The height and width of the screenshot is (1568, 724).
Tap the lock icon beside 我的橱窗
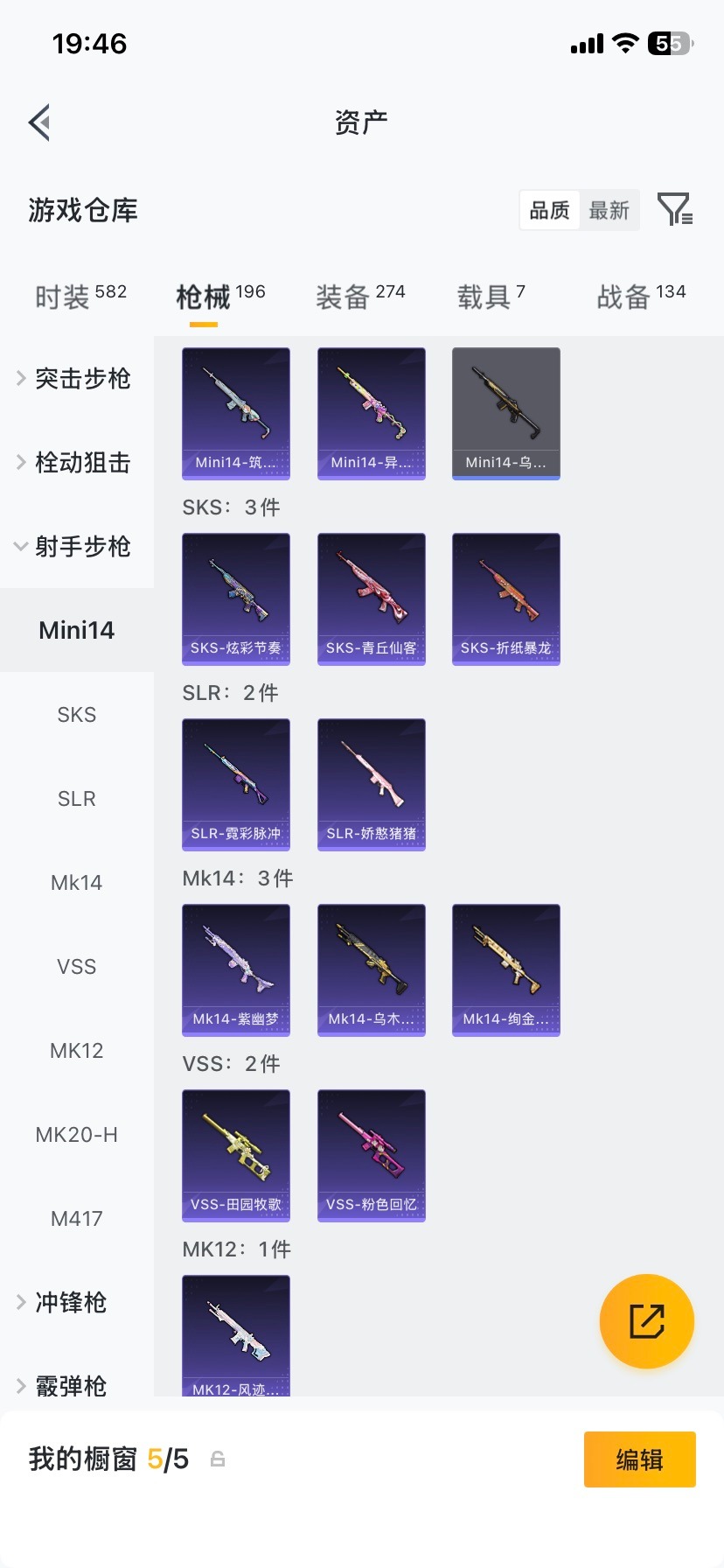point(216,1459)
